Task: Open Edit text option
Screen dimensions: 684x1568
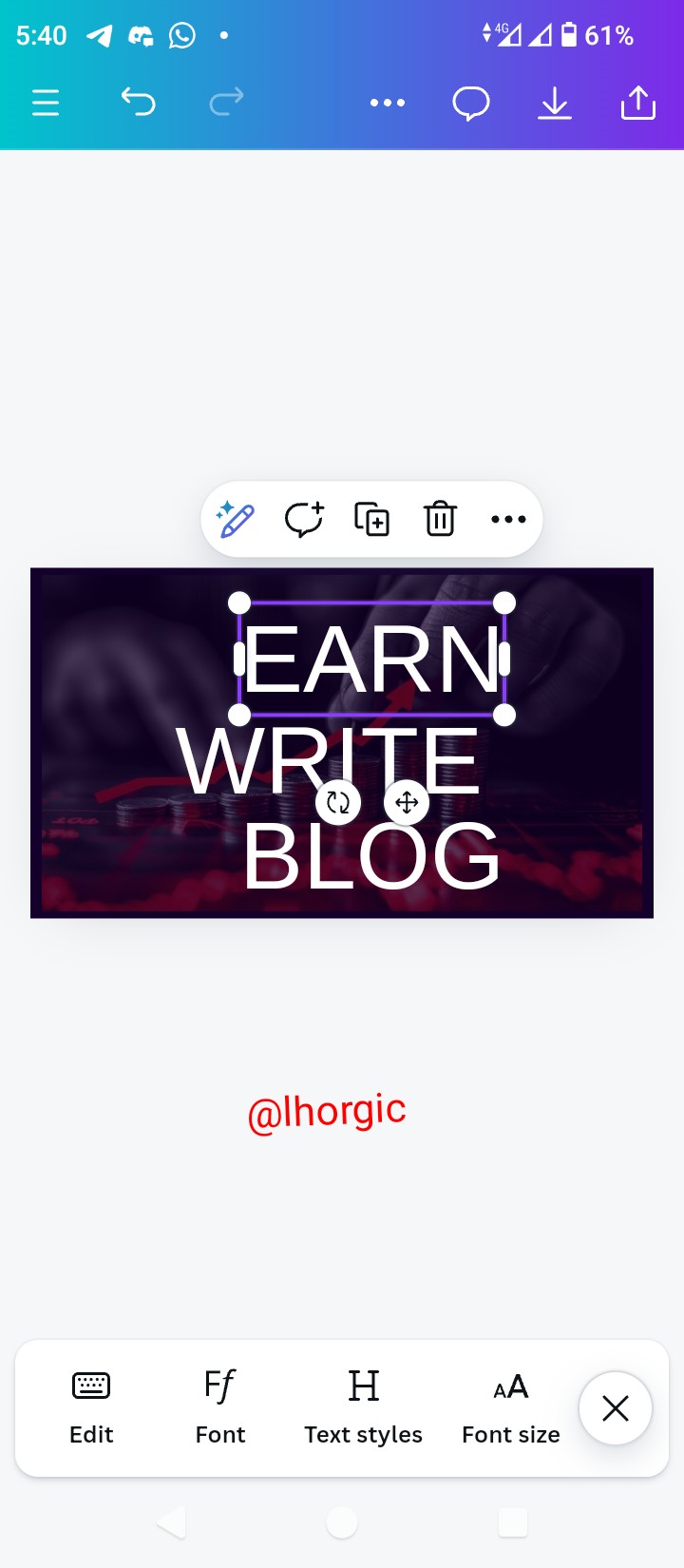Action: (x=91, y=1407)
